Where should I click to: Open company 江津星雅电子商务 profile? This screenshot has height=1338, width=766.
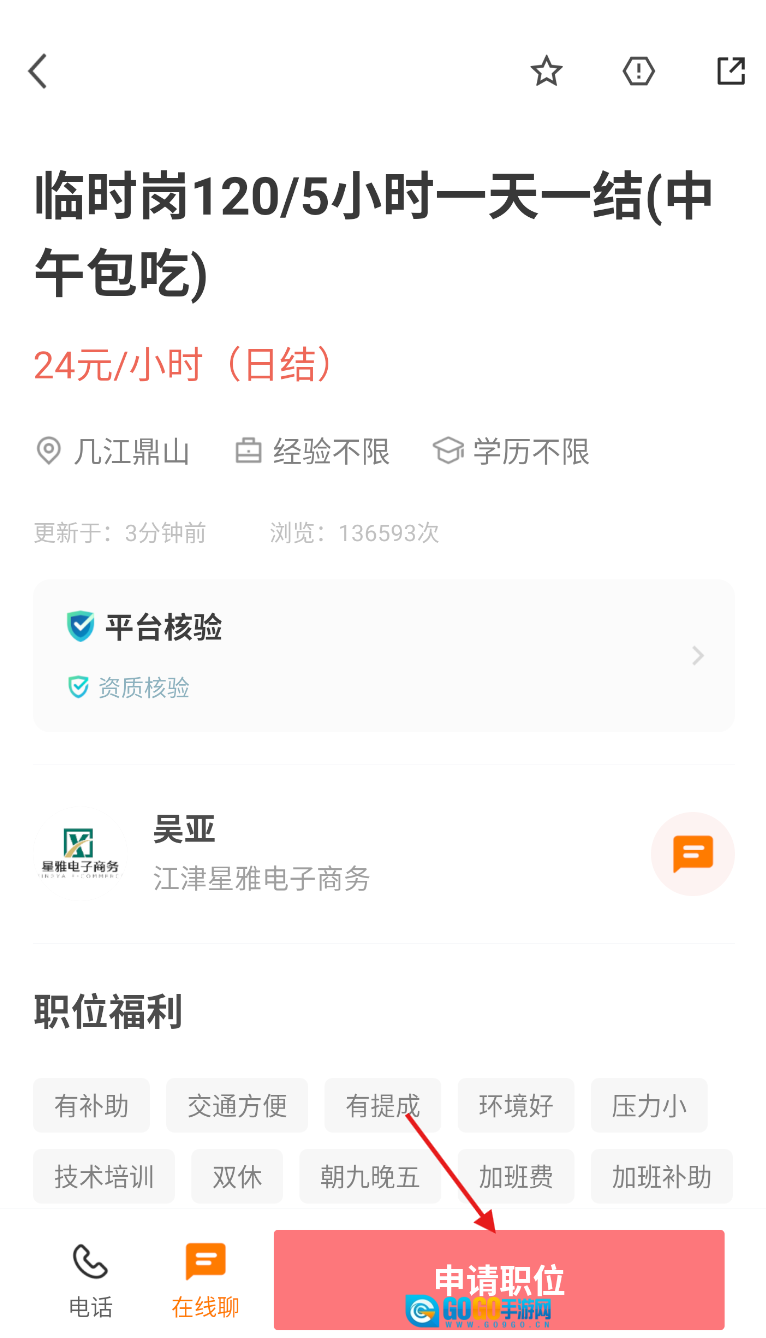260,878
